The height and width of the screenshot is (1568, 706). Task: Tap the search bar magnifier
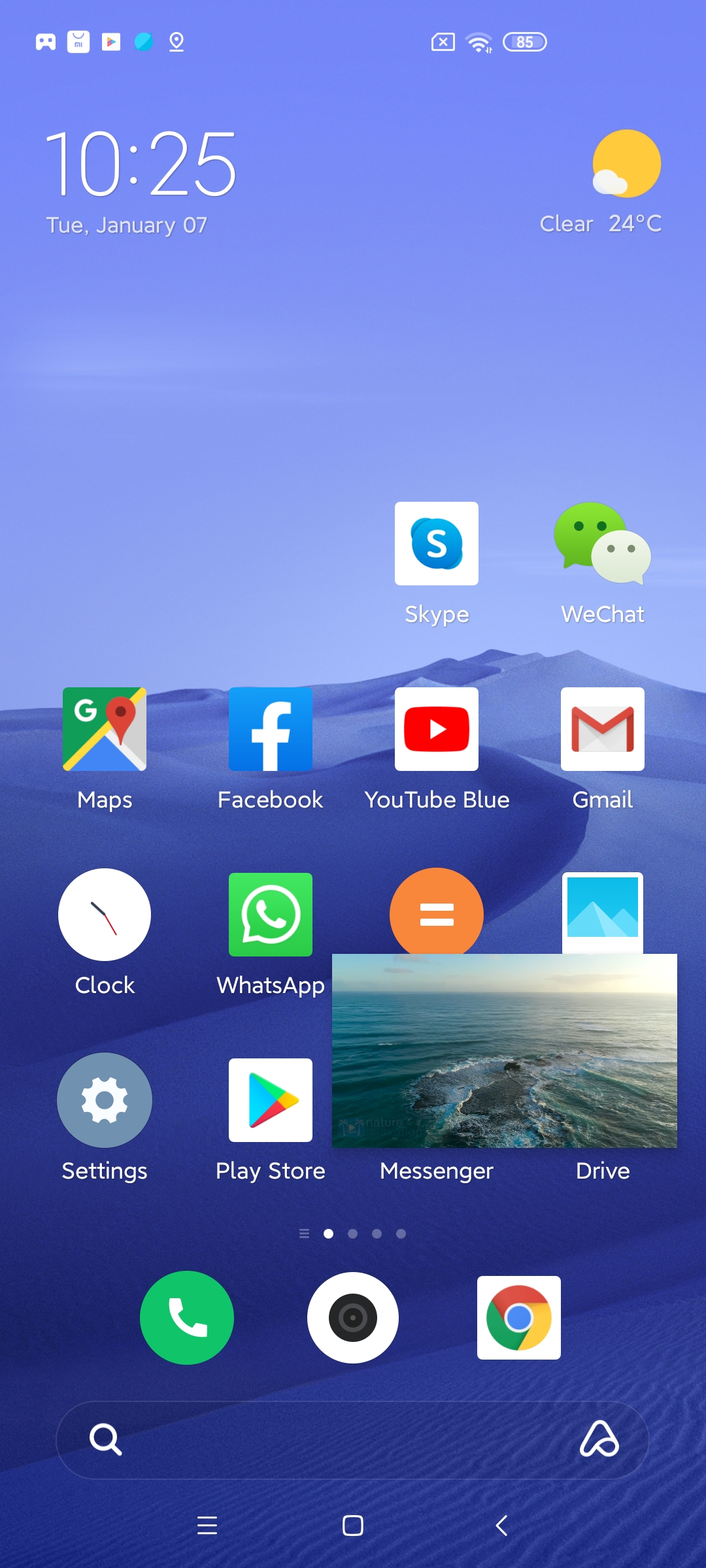pos(105,1439)
